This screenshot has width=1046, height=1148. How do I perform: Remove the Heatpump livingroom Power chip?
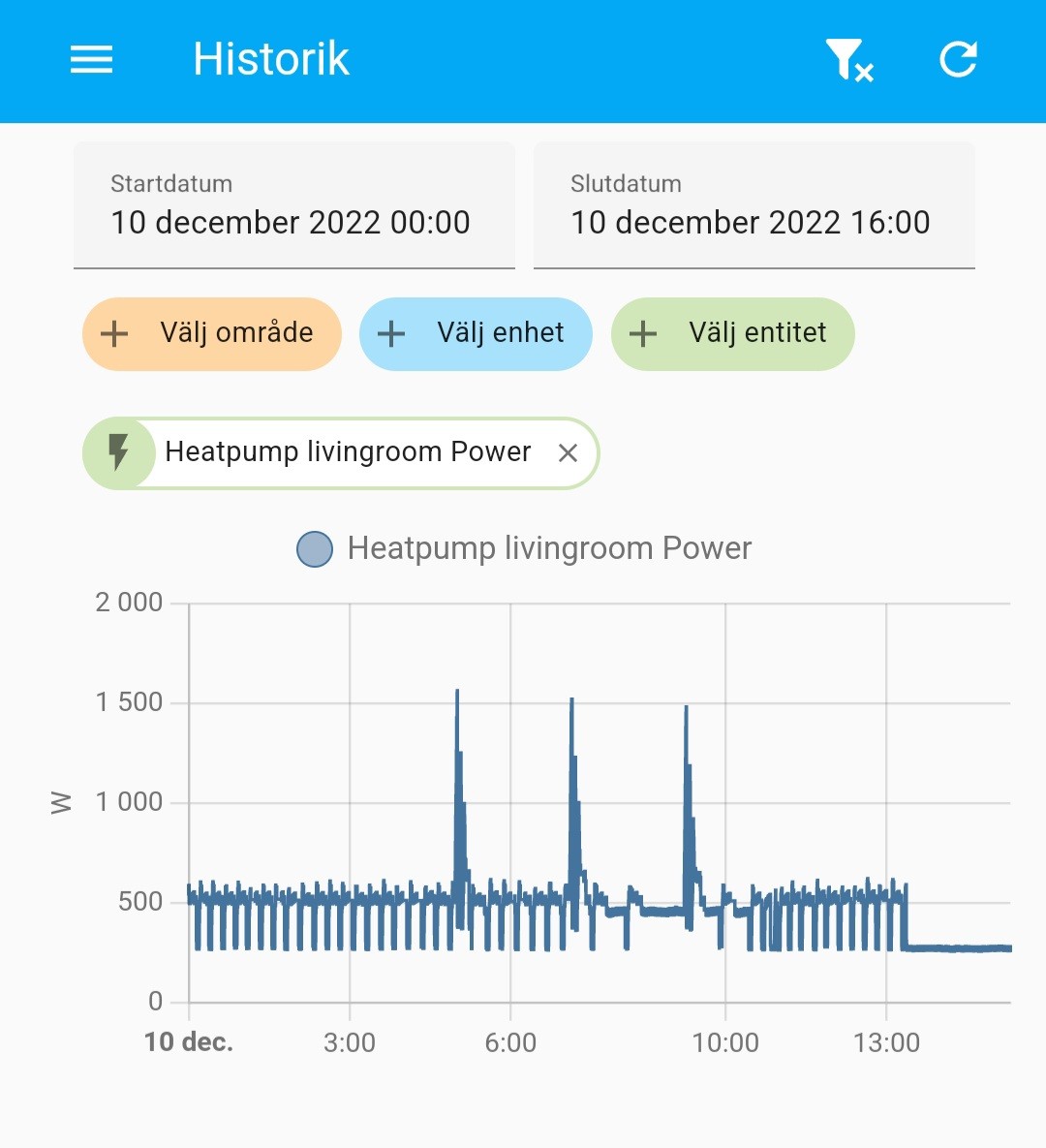click(x=569, y=453)
